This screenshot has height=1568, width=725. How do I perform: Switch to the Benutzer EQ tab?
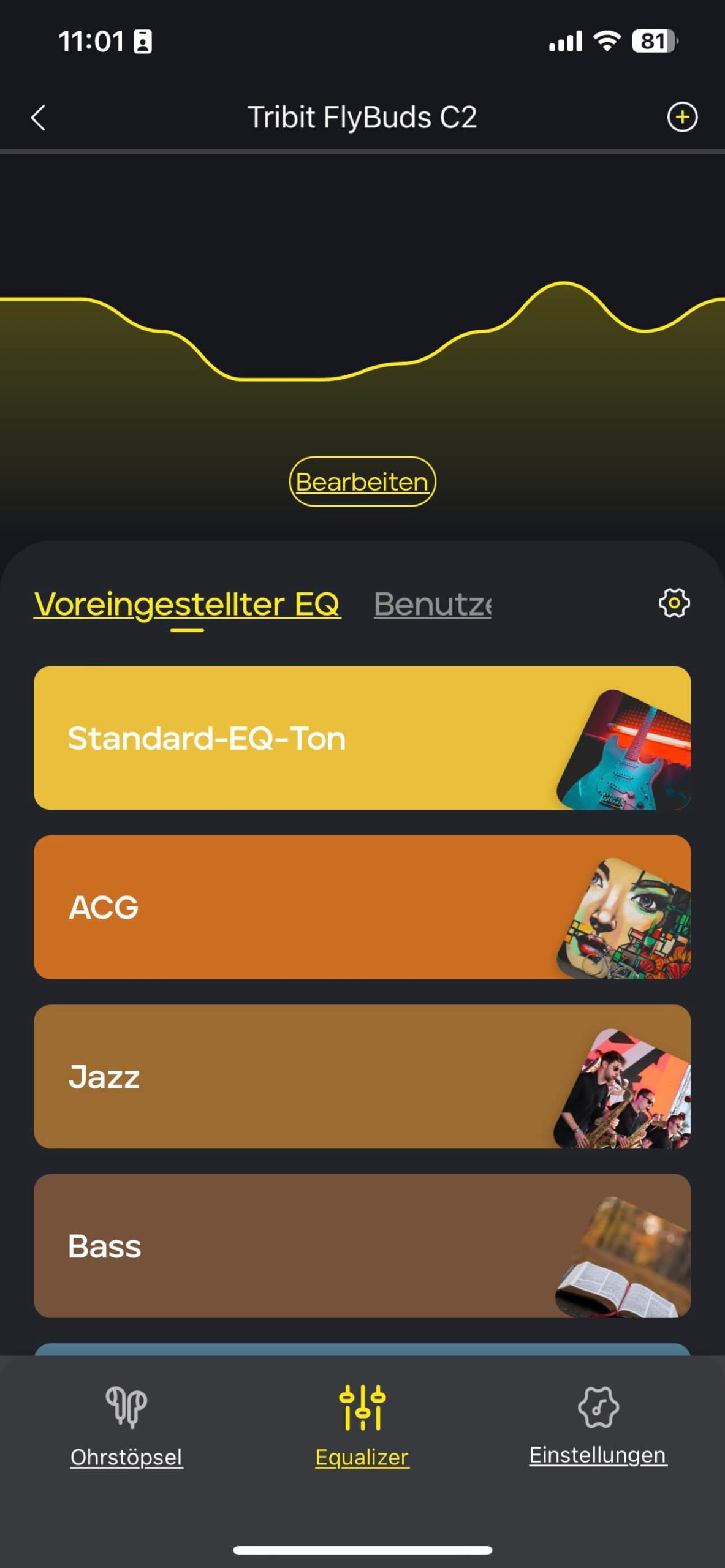433,605
